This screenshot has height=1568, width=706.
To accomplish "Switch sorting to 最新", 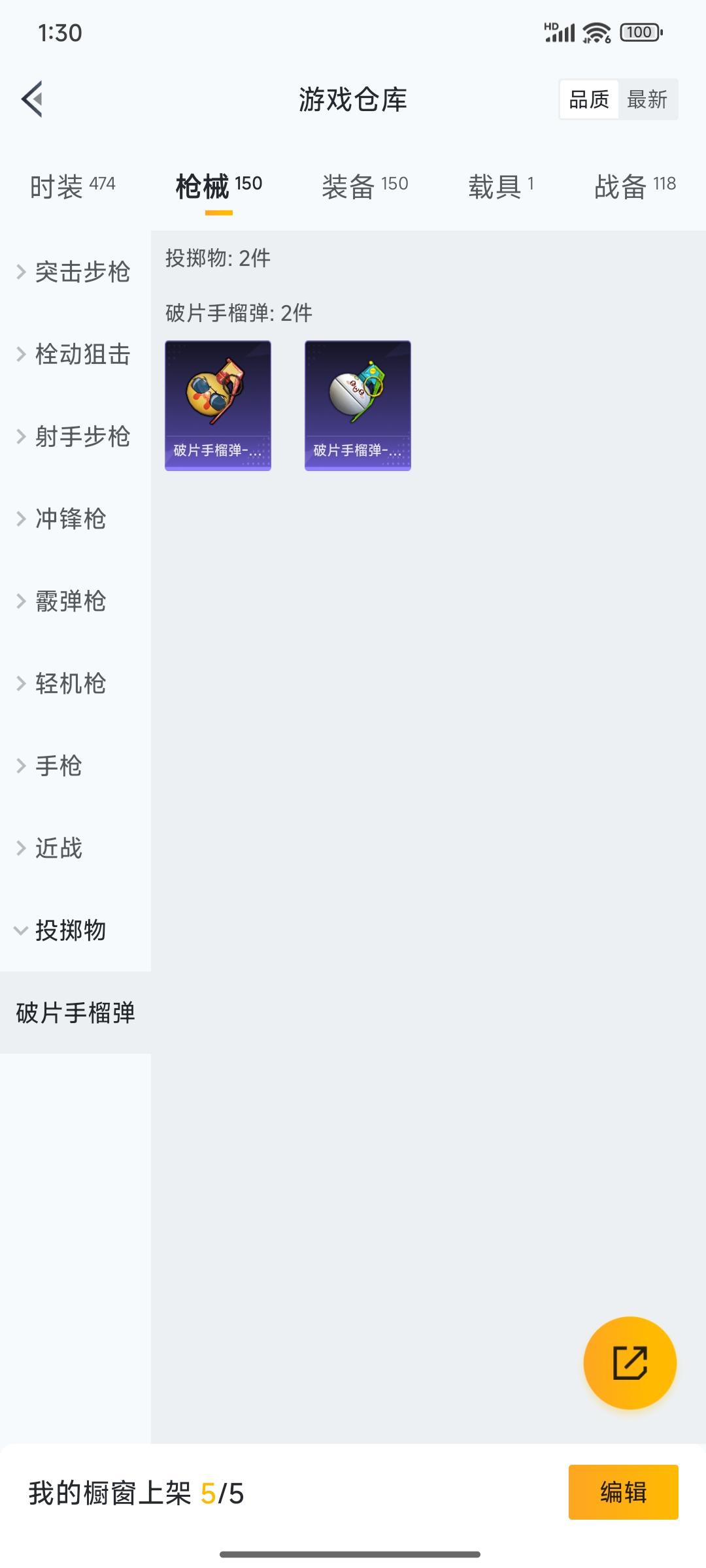I will point(648,99).
